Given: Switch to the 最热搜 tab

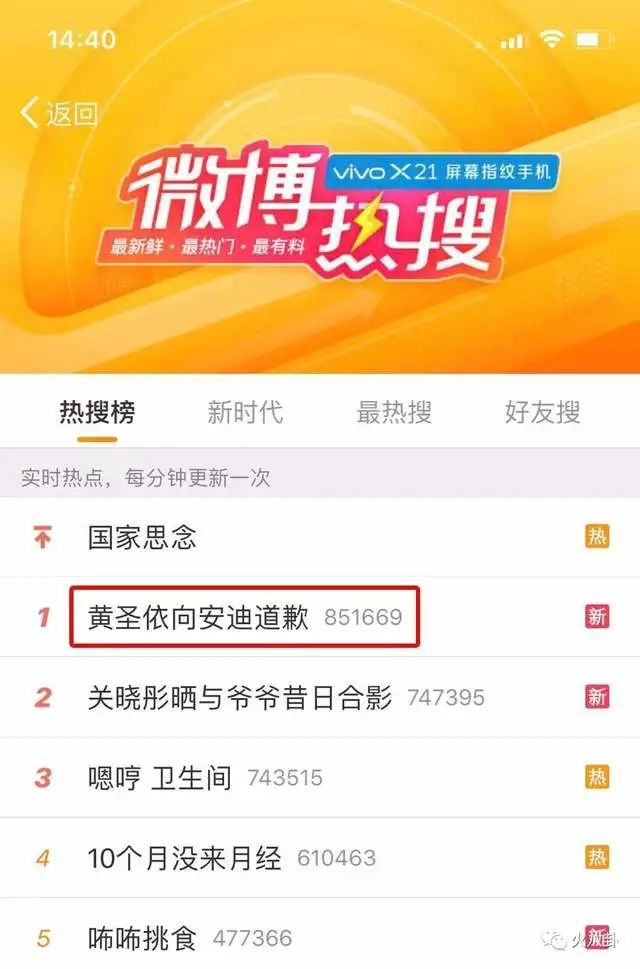Looking at the screenshot, I should tap(394, 411).
